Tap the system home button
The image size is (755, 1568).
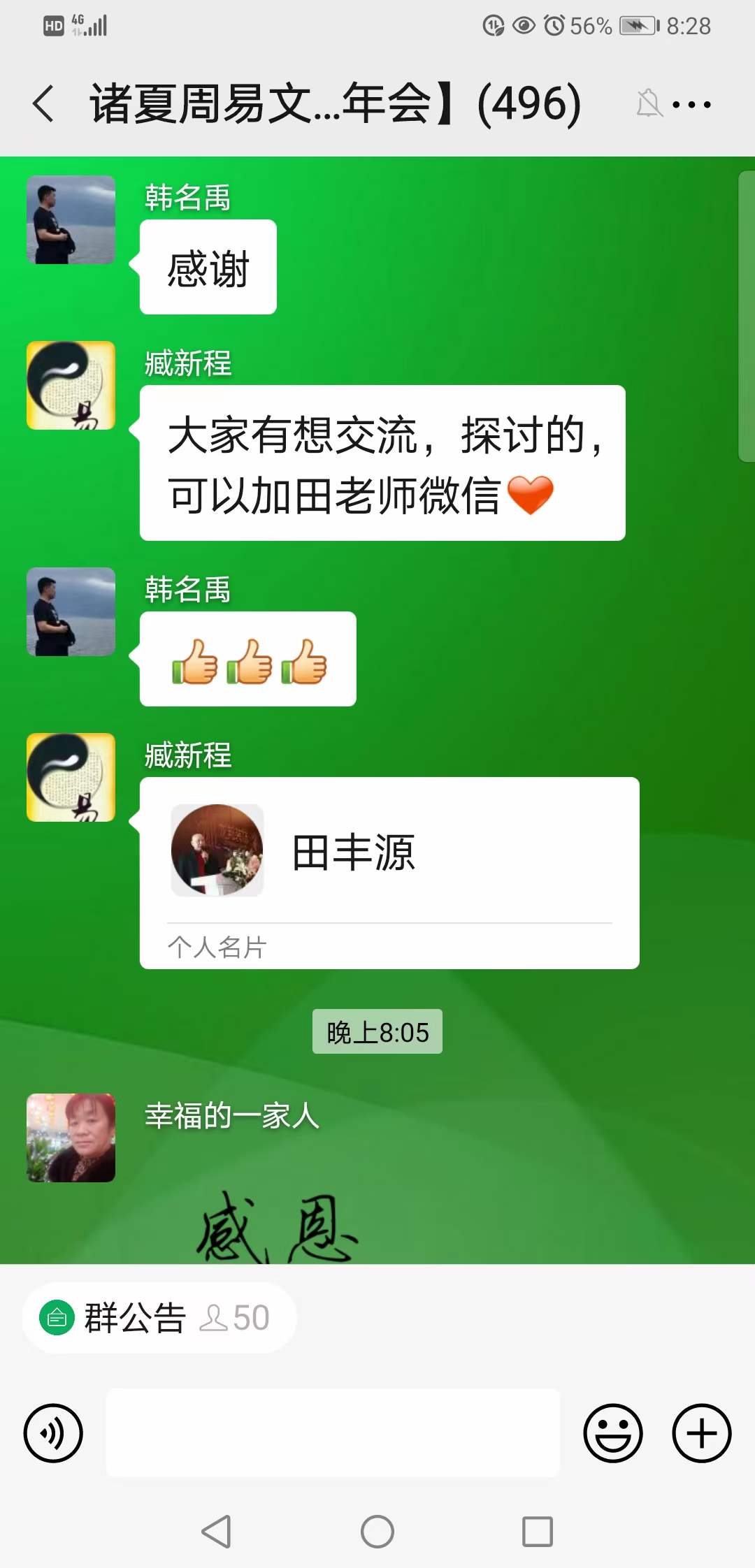point(377,1532)
